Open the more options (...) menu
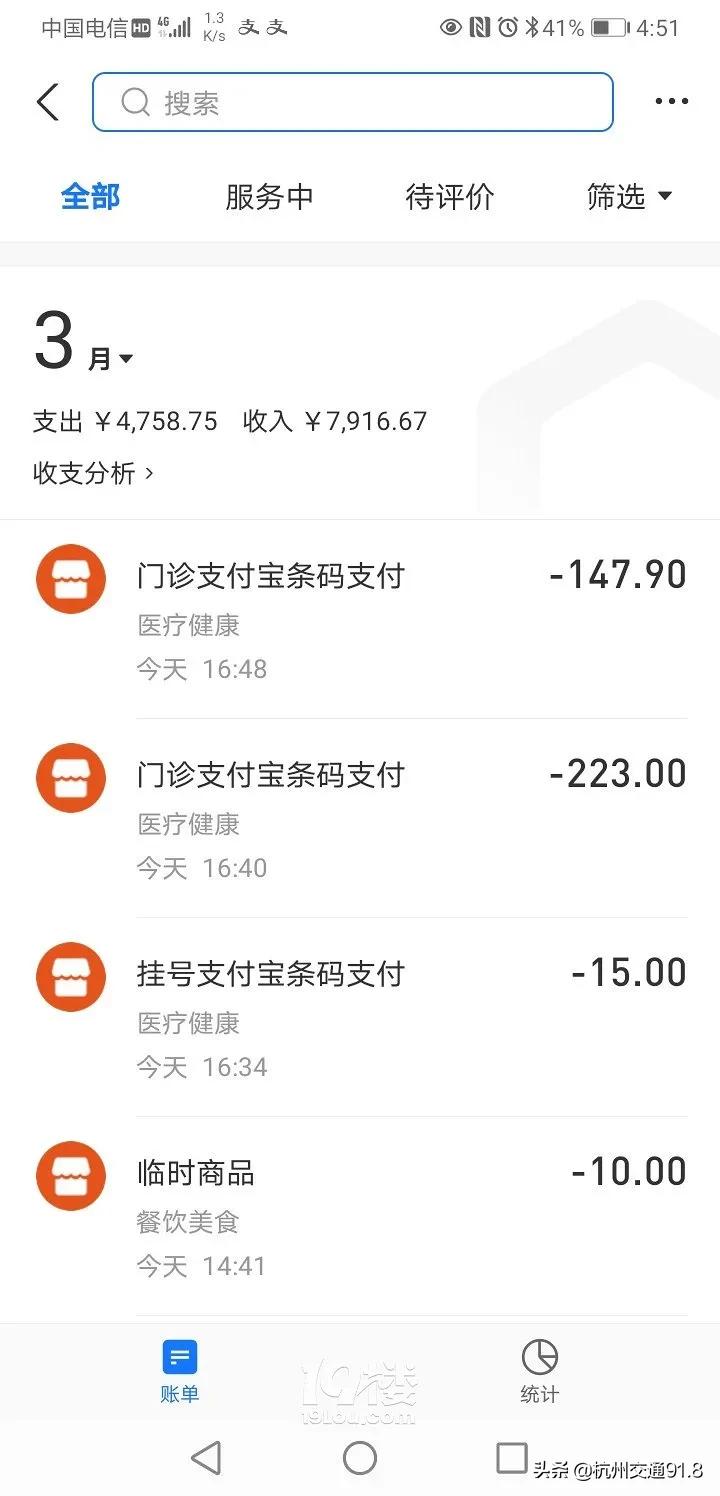Screen dimensions: 720x1496 point(670,101)
